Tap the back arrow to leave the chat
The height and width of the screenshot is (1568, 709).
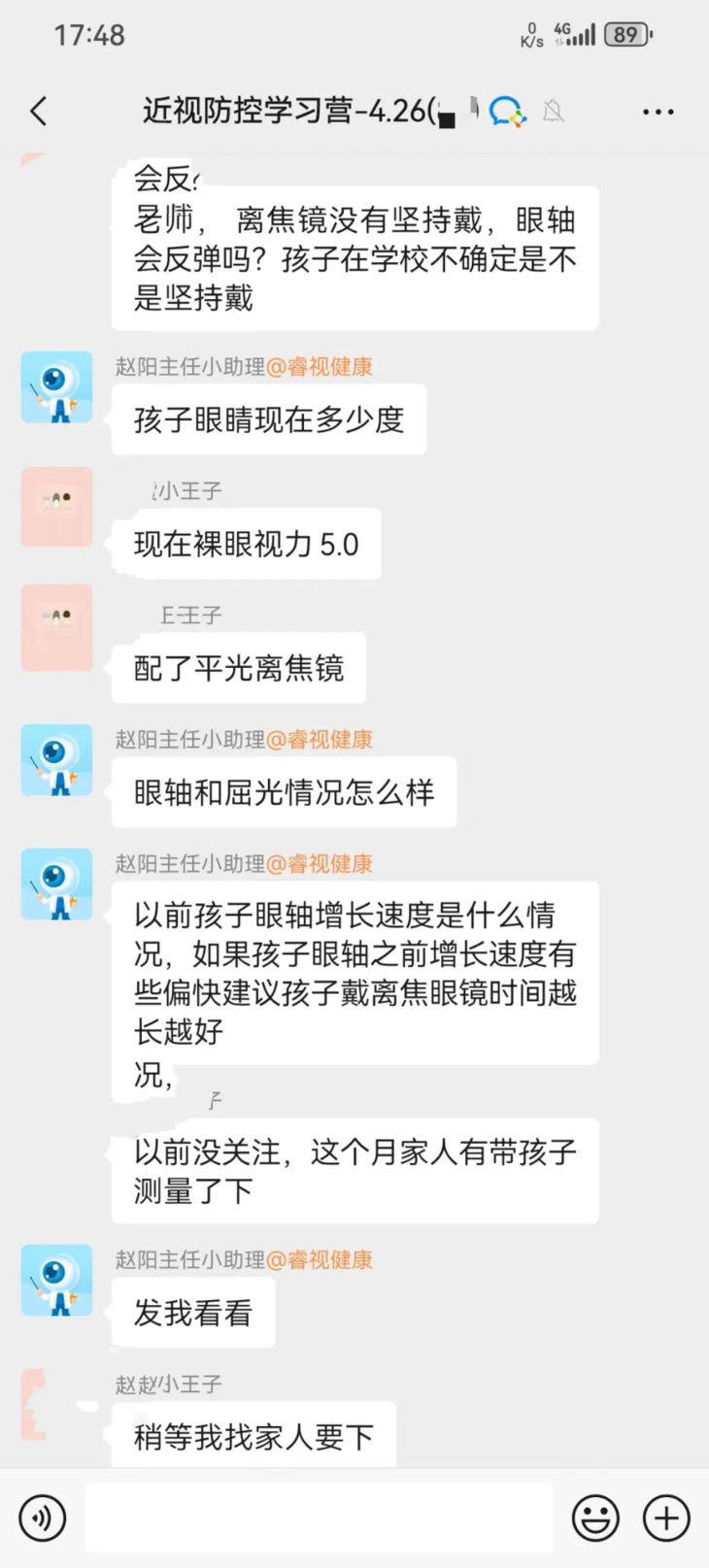pos(37,111)
